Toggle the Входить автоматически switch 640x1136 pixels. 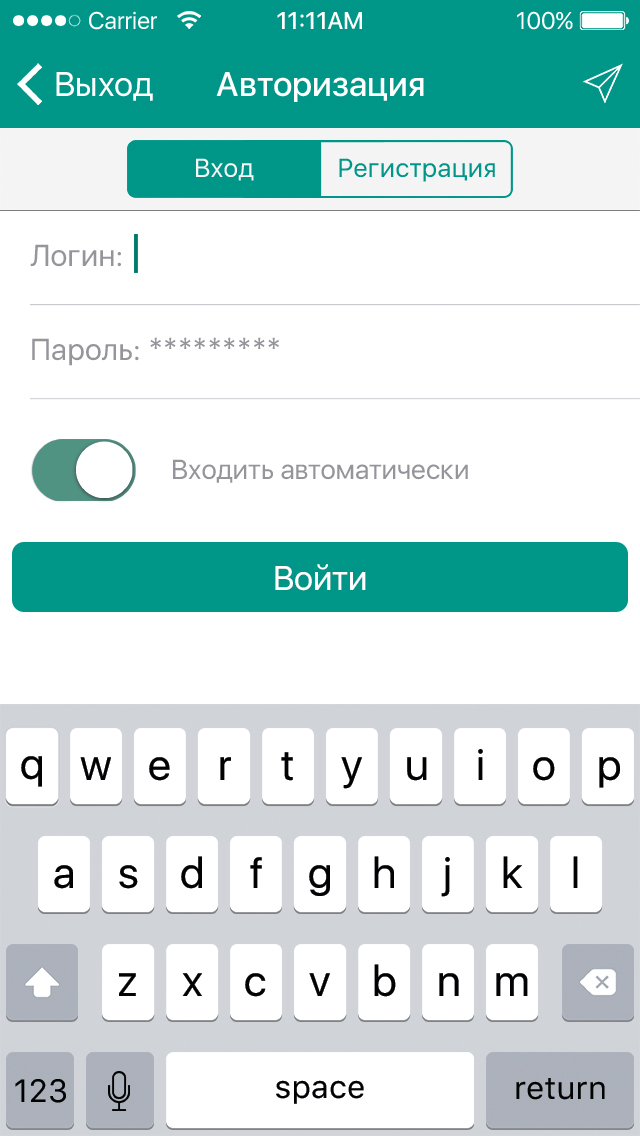pos(83,469)
